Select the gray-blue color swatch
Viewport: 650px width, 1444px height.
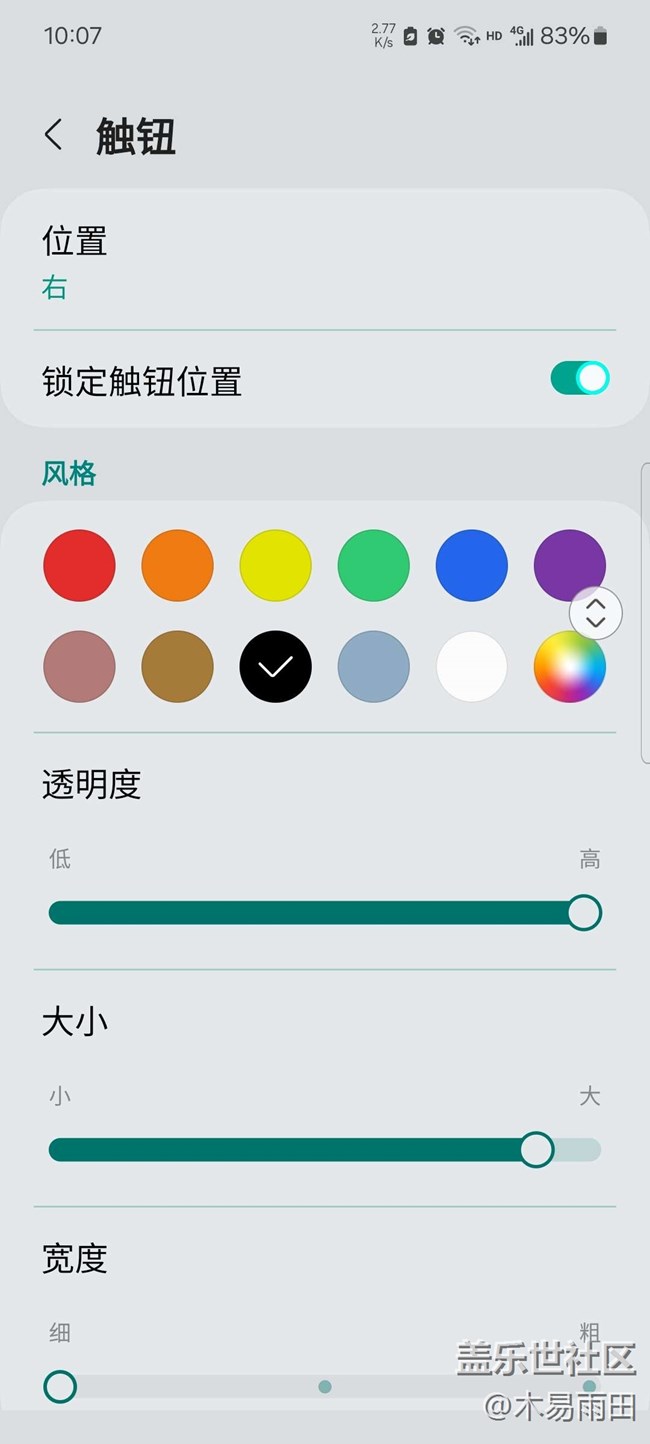point(374,667)
